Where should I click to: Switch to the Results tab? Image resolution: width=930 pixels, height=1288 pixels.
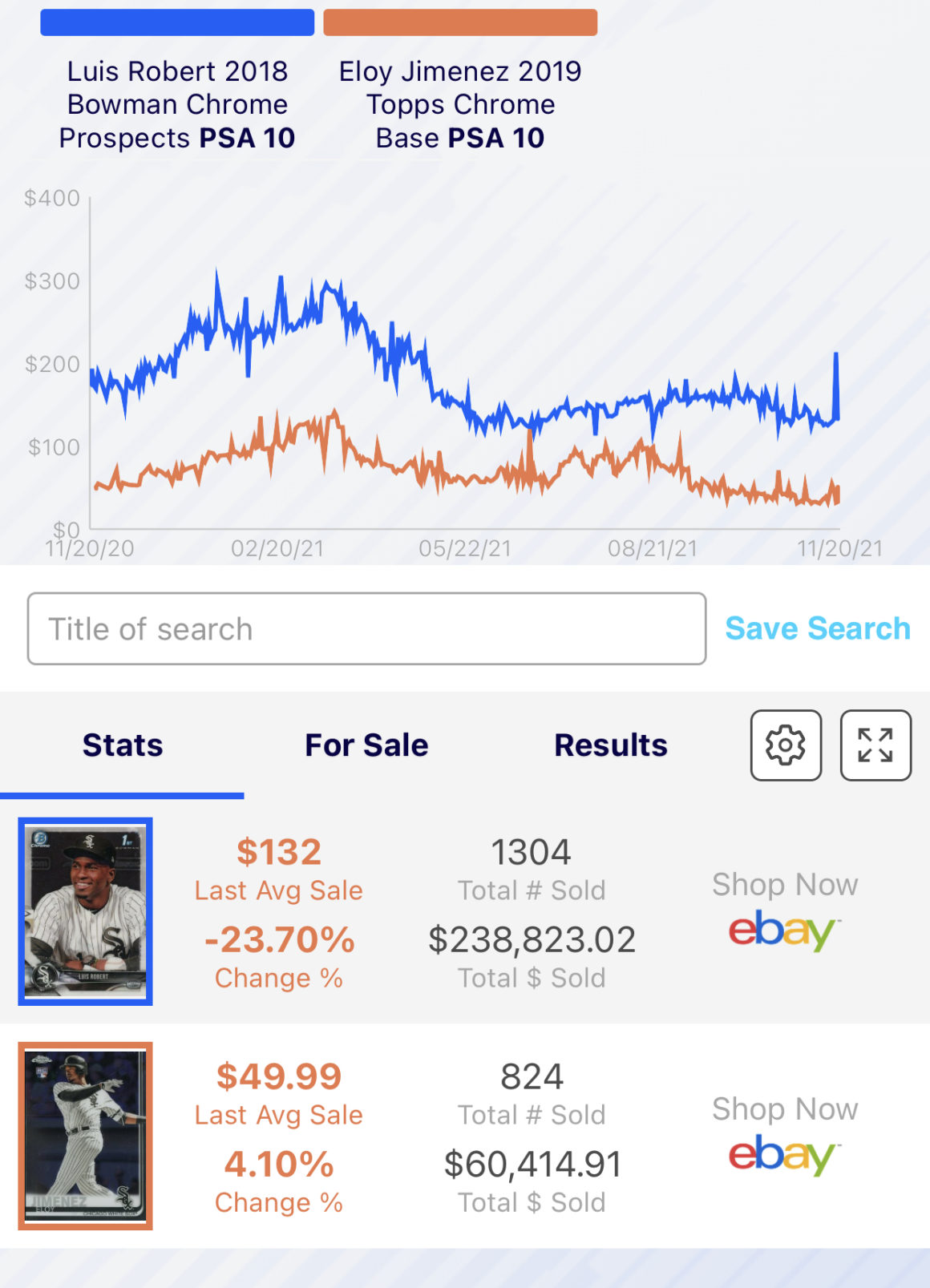(x=610, y=745)
